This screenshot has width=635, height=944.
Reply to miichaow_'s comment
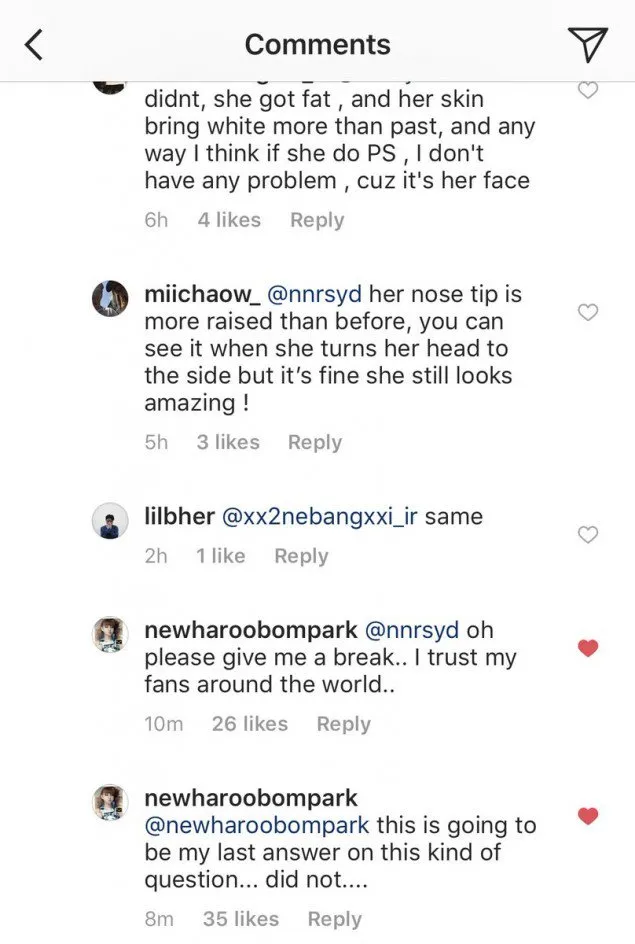point(314,442)
